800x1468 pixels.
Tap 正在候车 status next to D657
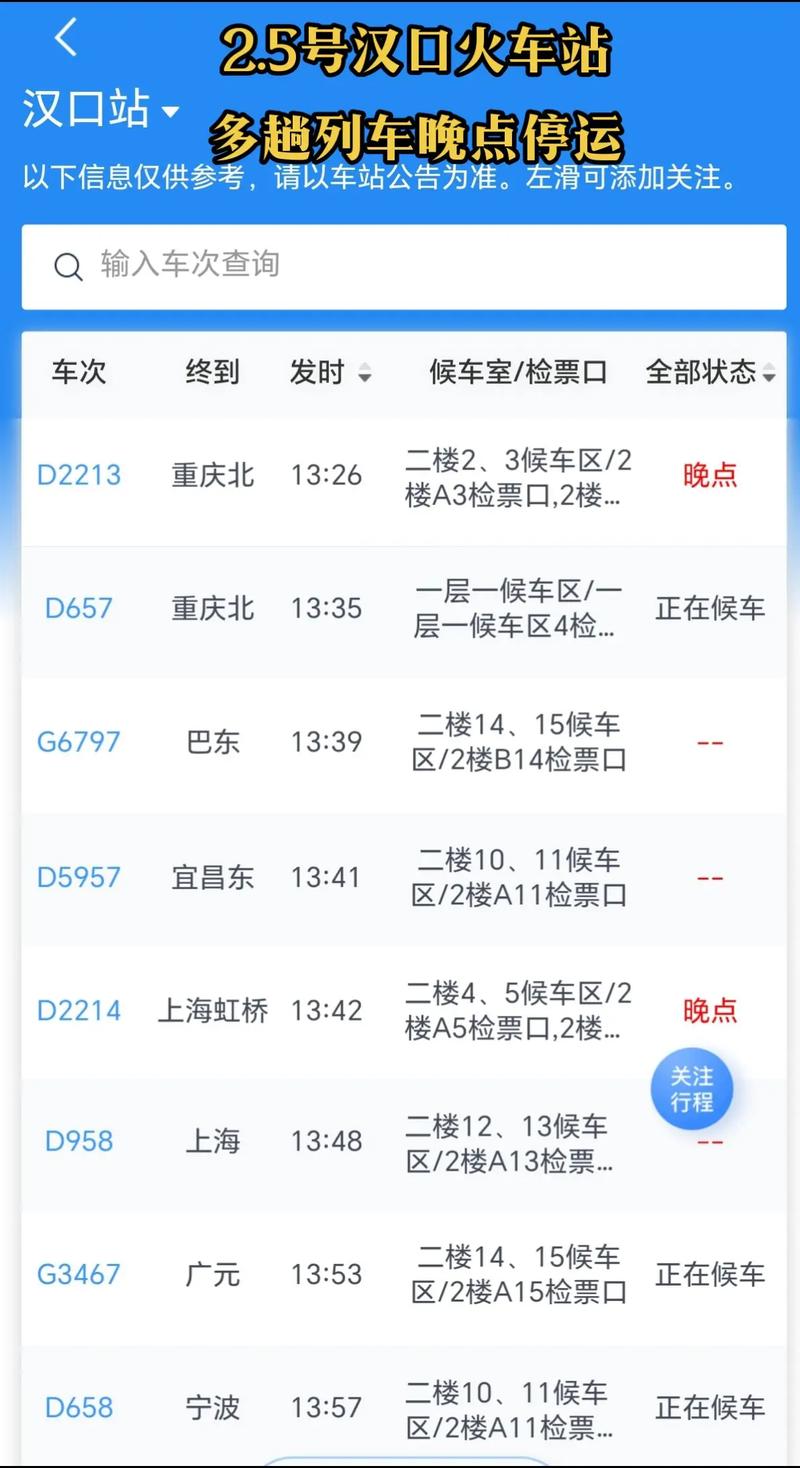(710, 608)
